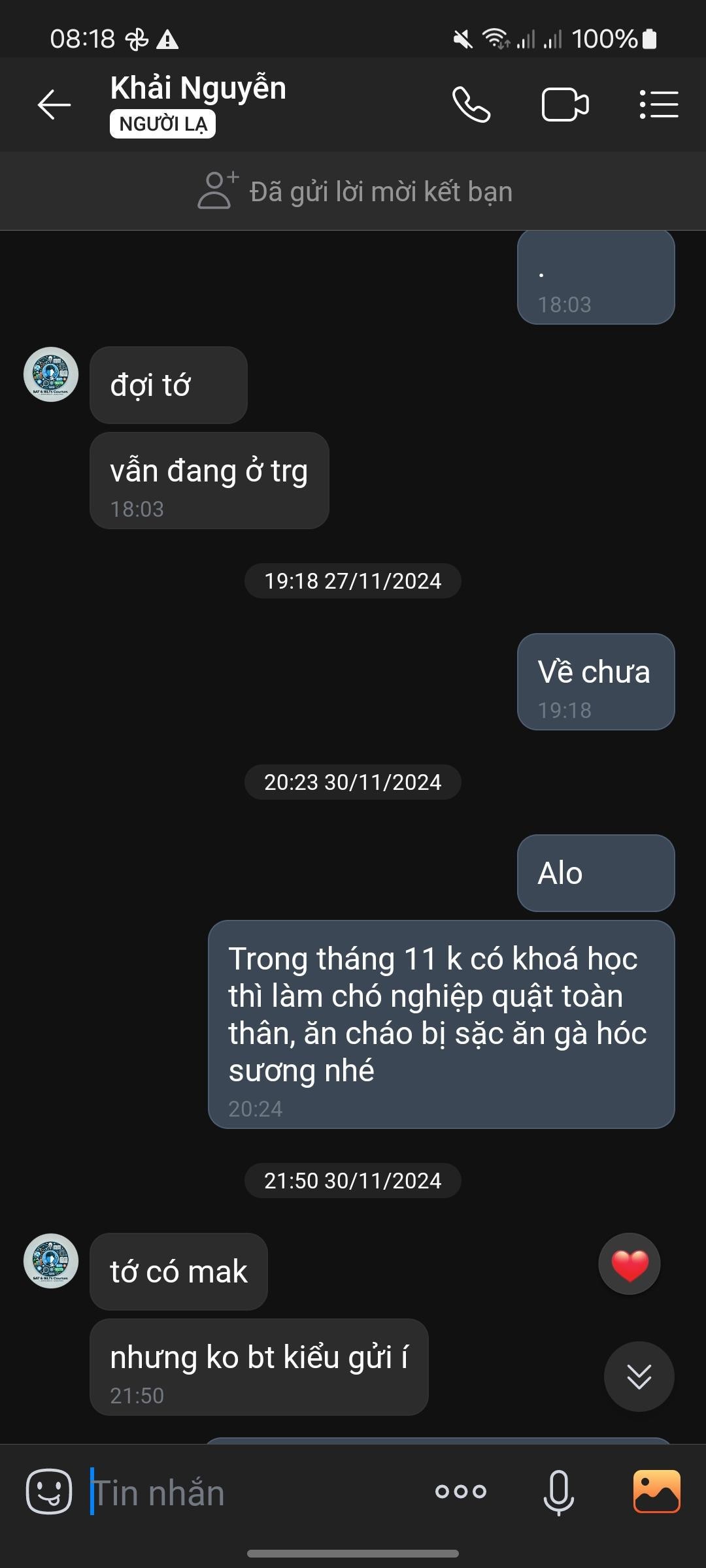Start a voice call with Khải Nguyễn
This screenshot has width=706, height=1568.
[x=471, y=105]
